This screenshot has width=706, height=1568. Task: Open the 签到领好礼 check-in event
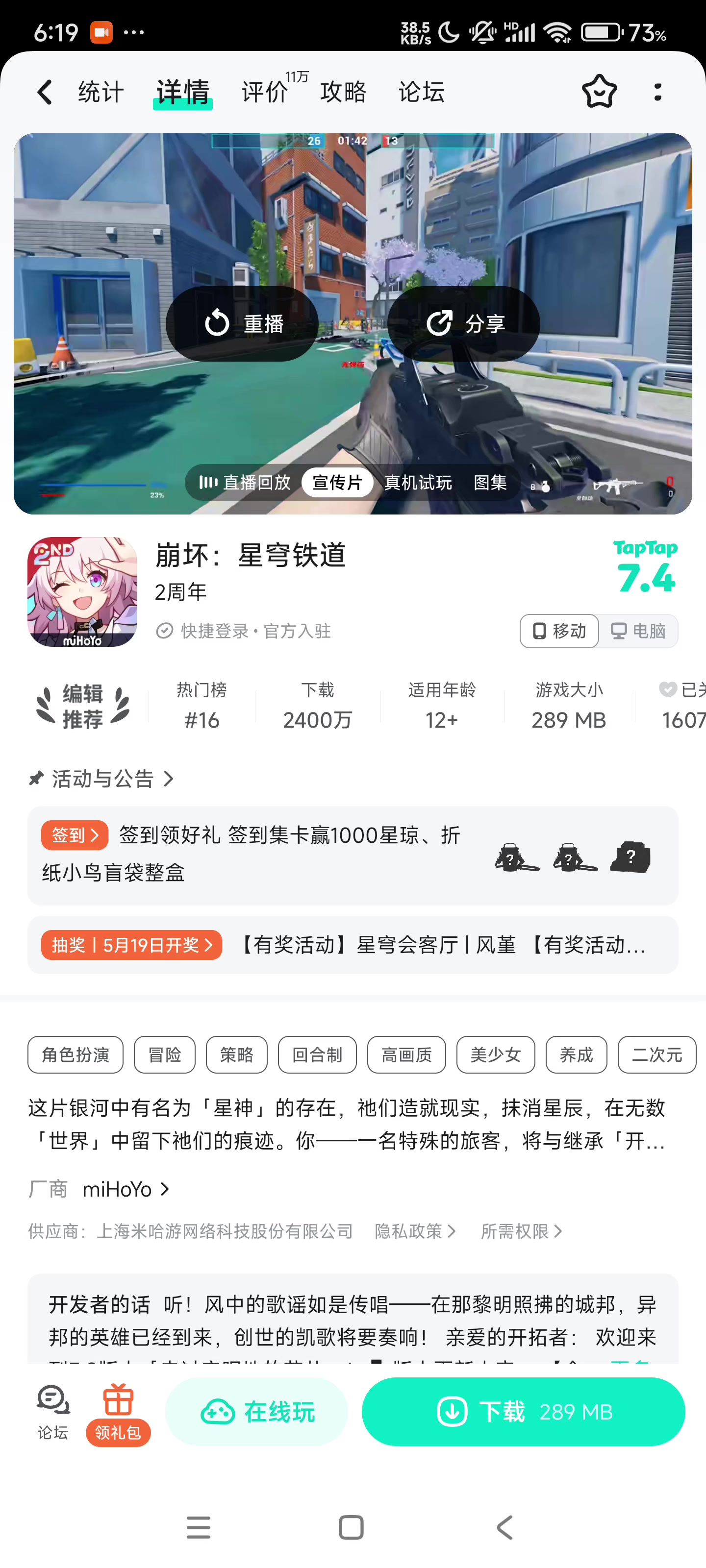point(353,855)
